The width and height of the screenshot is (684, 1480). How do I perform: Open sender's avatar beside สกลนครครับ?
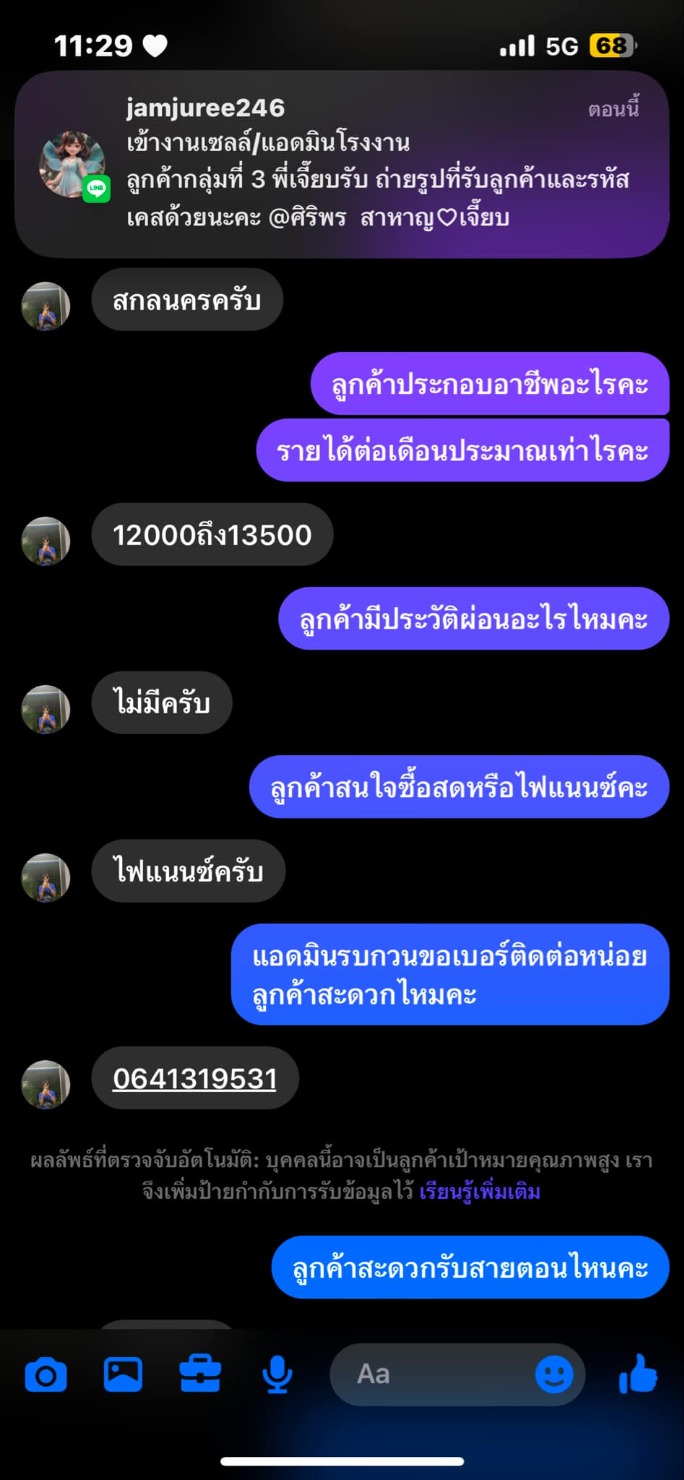(x=46, y=306)
